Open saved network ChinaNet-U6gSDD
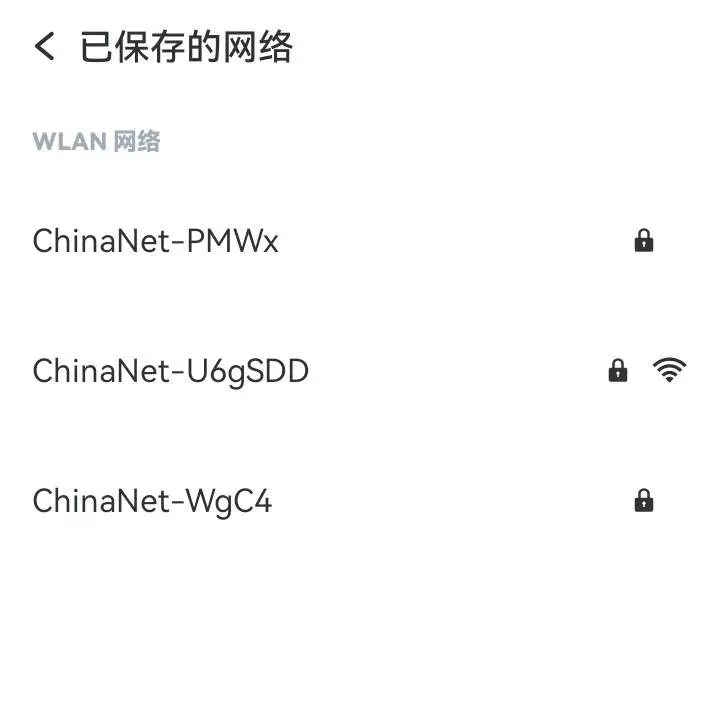 coord(171,371)
